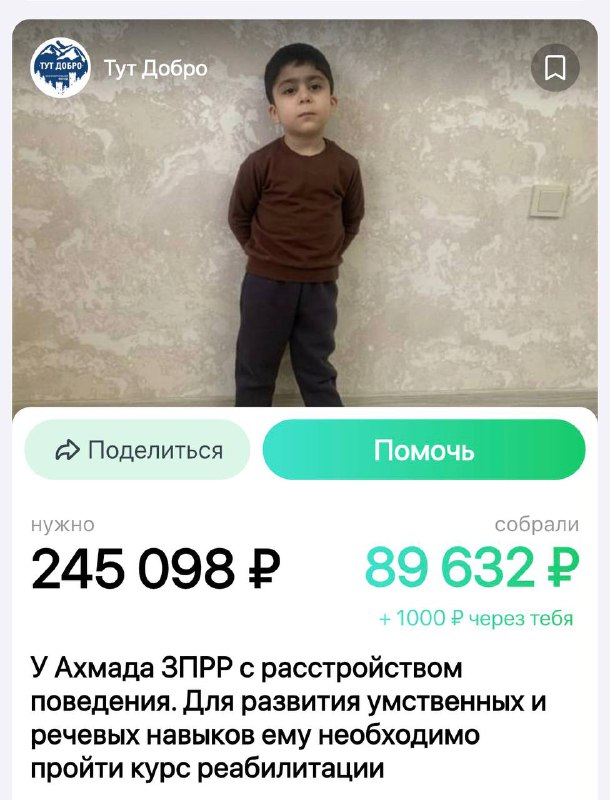This screenshot has width=610, height=800.
Task: Bookmark this fundraising campaign
Action: [555, 68]
